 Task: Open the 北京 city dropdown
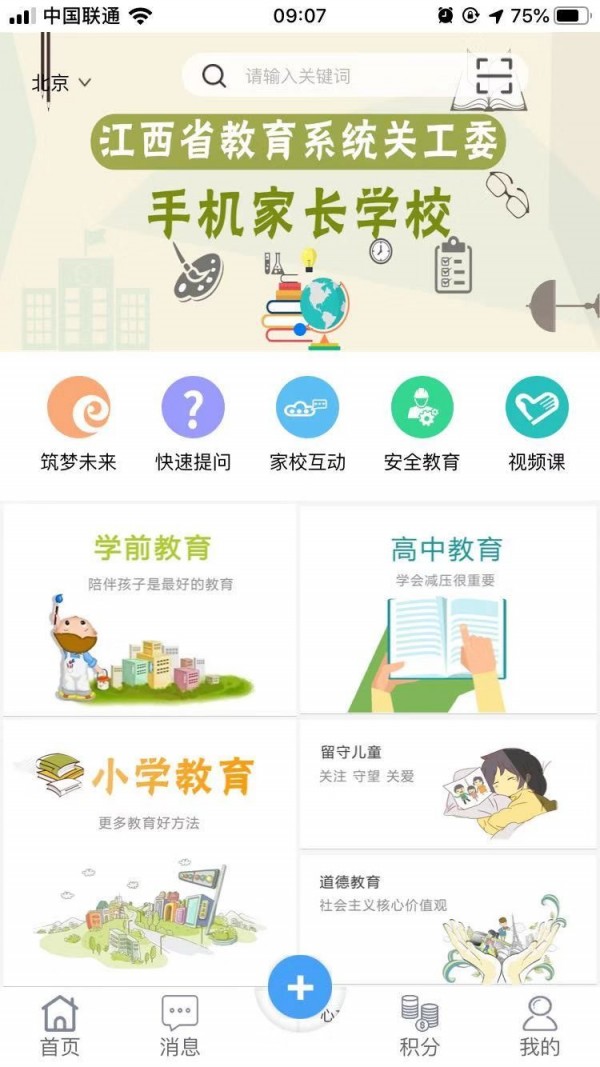point(61,83)
